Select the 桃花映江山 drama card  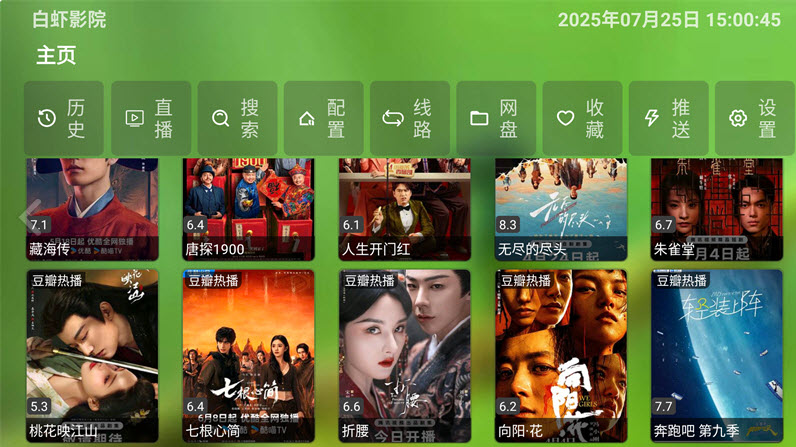[92, 355]
